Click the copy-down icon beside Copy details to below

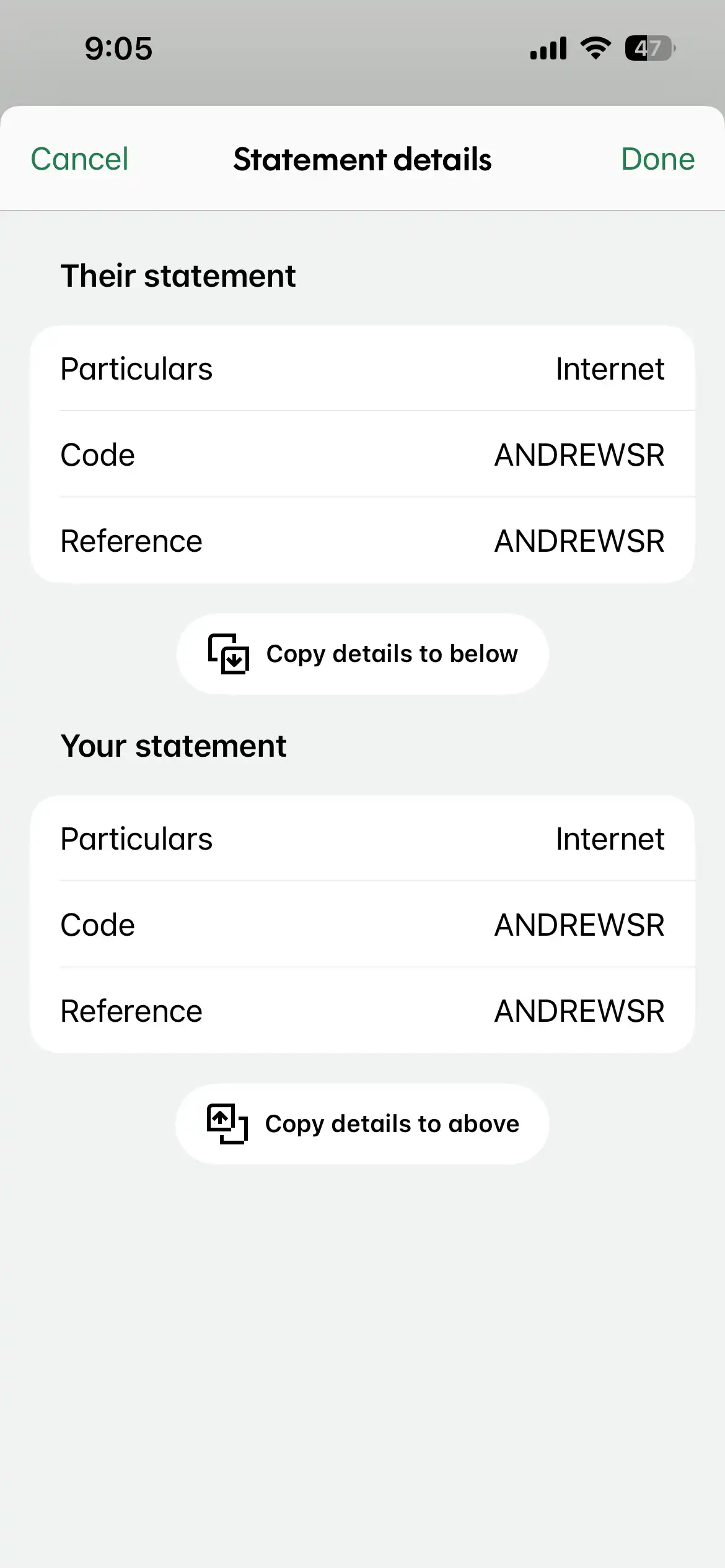tap(227, 653)
